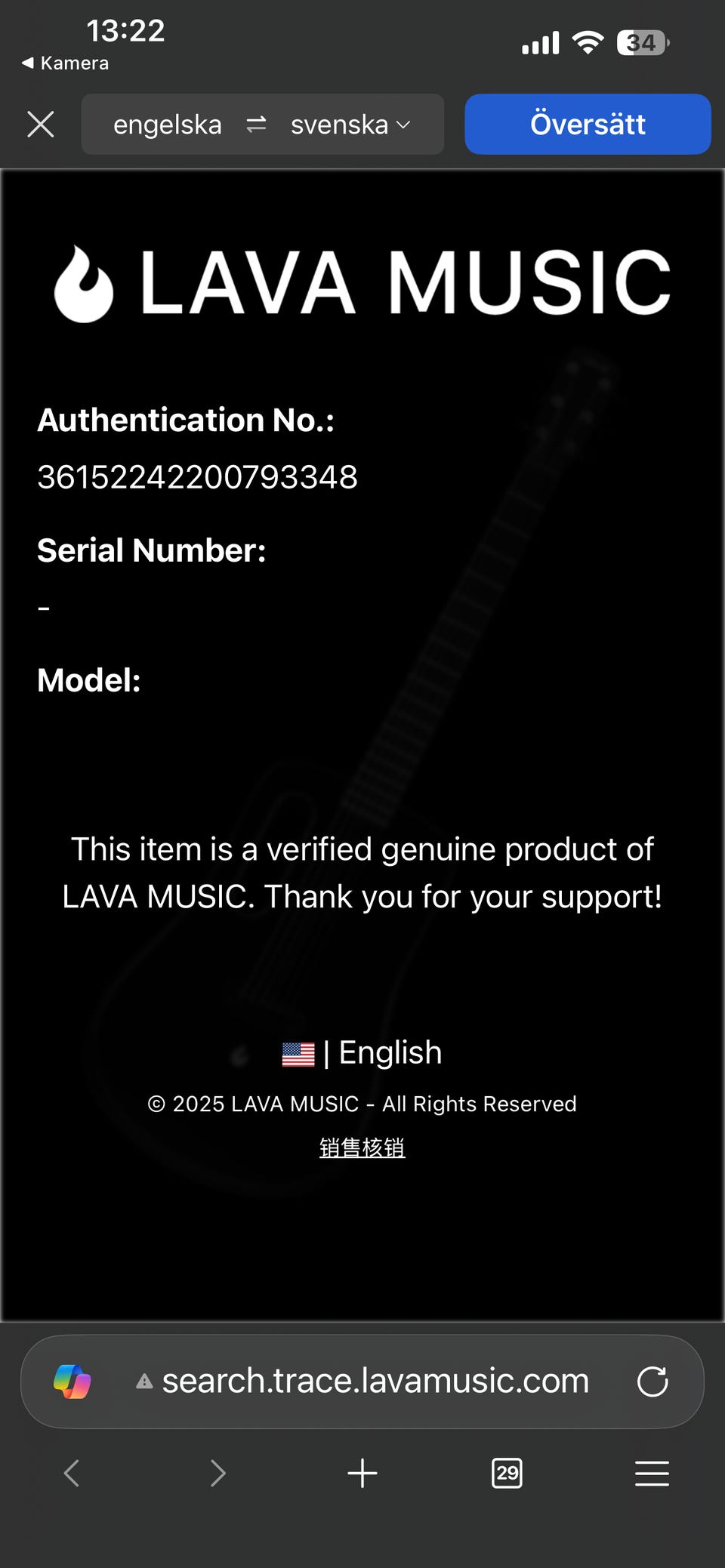
Task: Select engelska source language
Action: 167,125
